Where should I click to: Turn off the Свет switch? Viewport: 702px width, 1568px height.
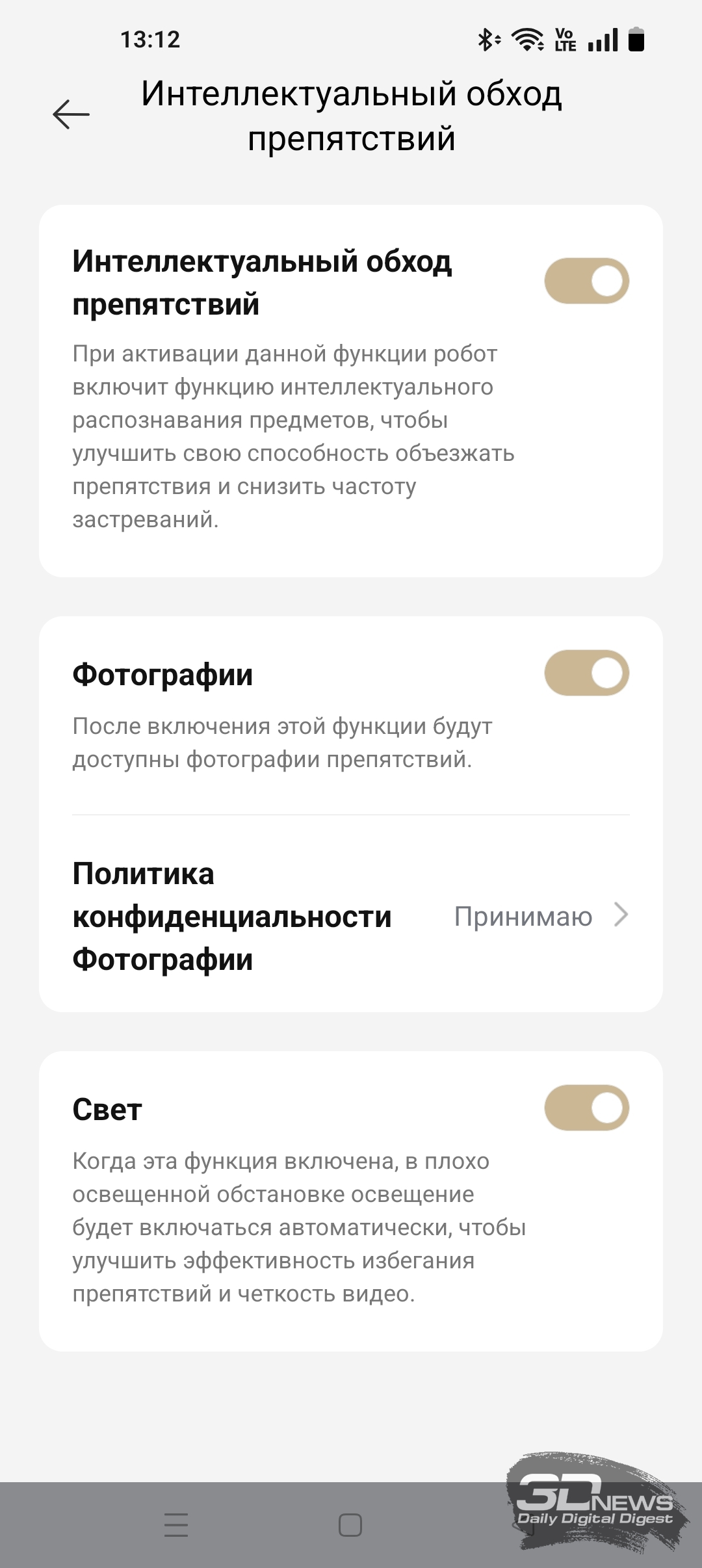(586, 1108)
